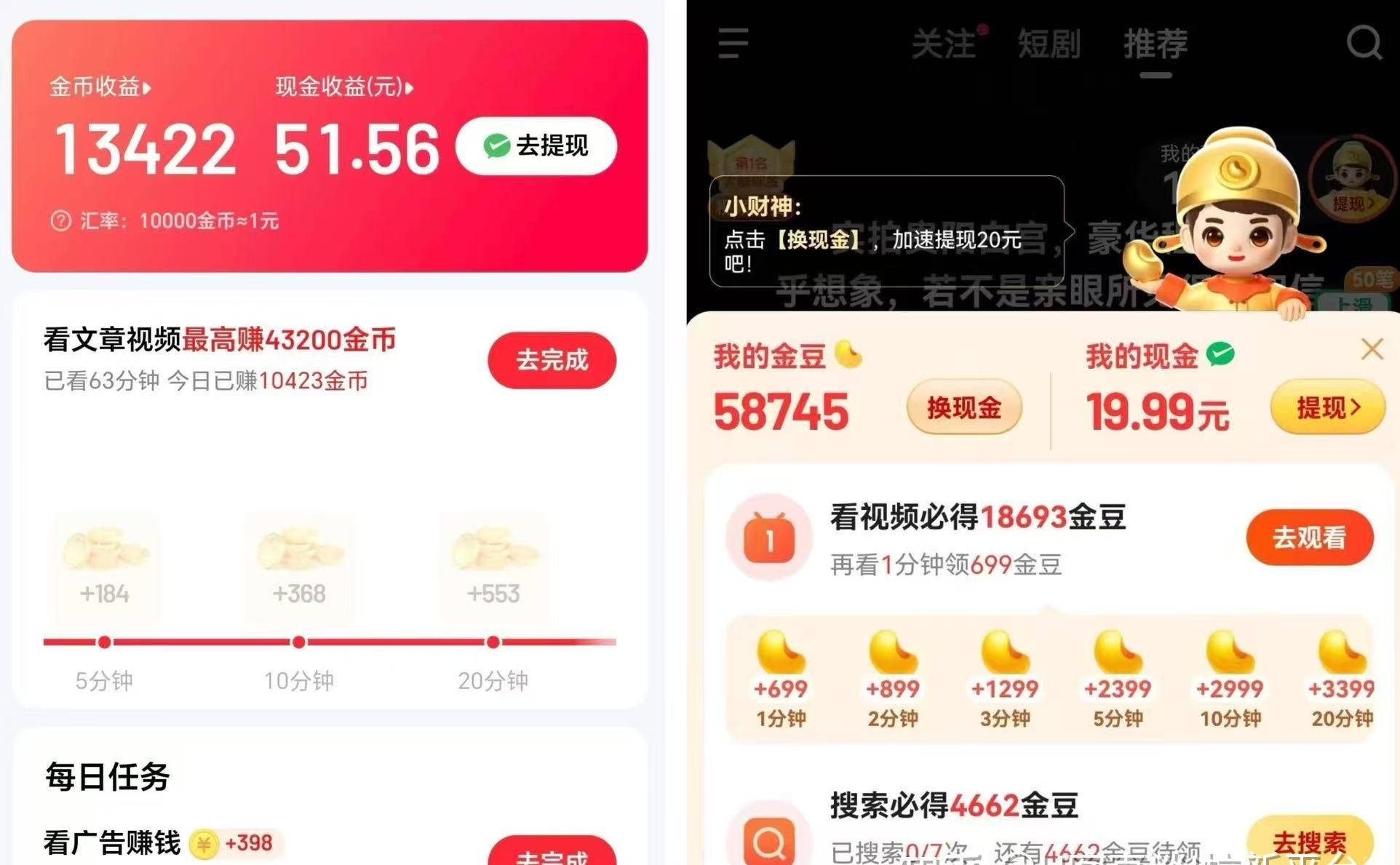Switch to the 关注 tab
Screen dimensions: 1400x865
click(944, 44)
